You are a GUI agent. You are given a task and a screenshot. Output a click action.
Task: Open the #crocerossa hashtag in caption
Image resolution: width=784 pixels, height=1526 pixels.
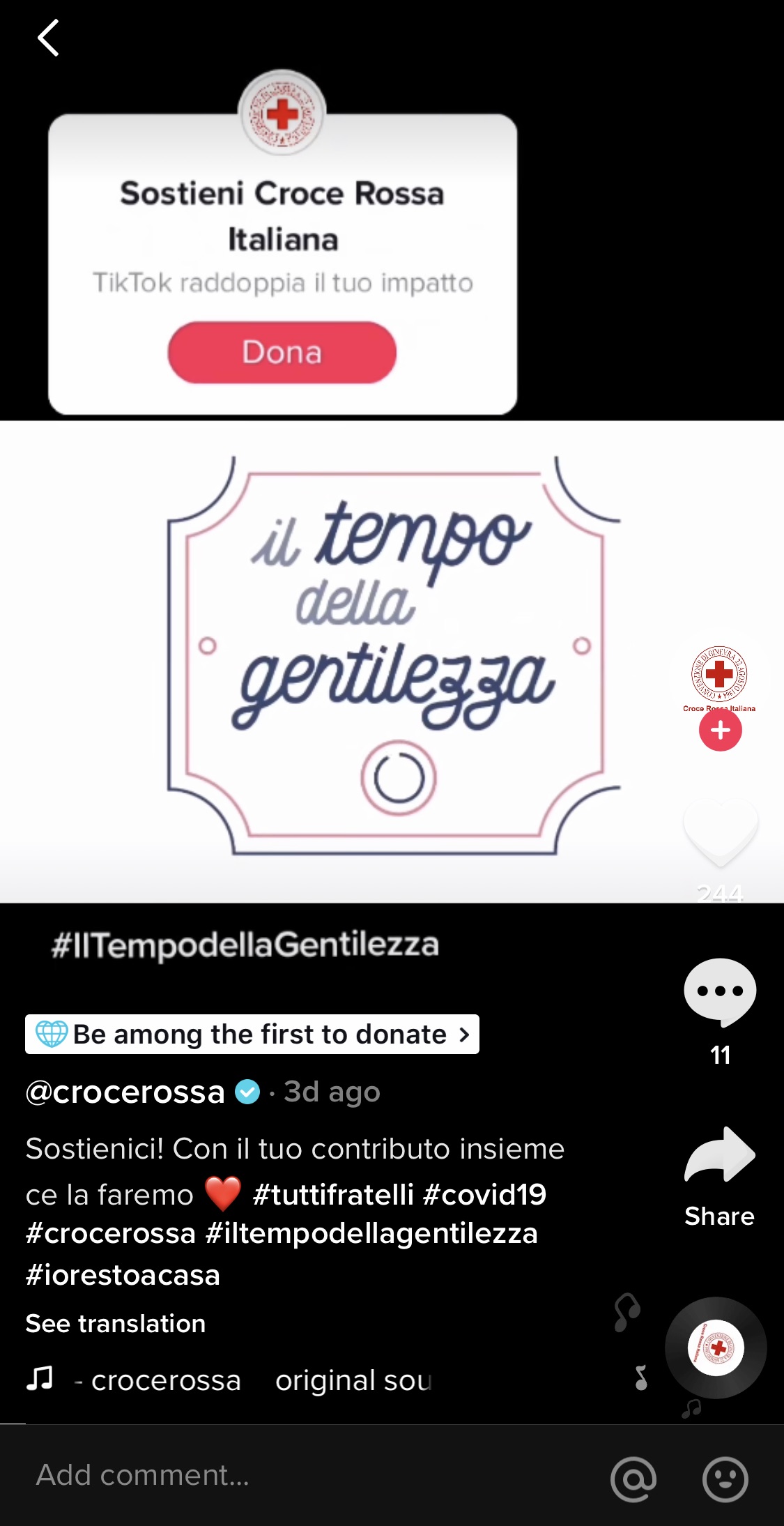point(111,1234)
